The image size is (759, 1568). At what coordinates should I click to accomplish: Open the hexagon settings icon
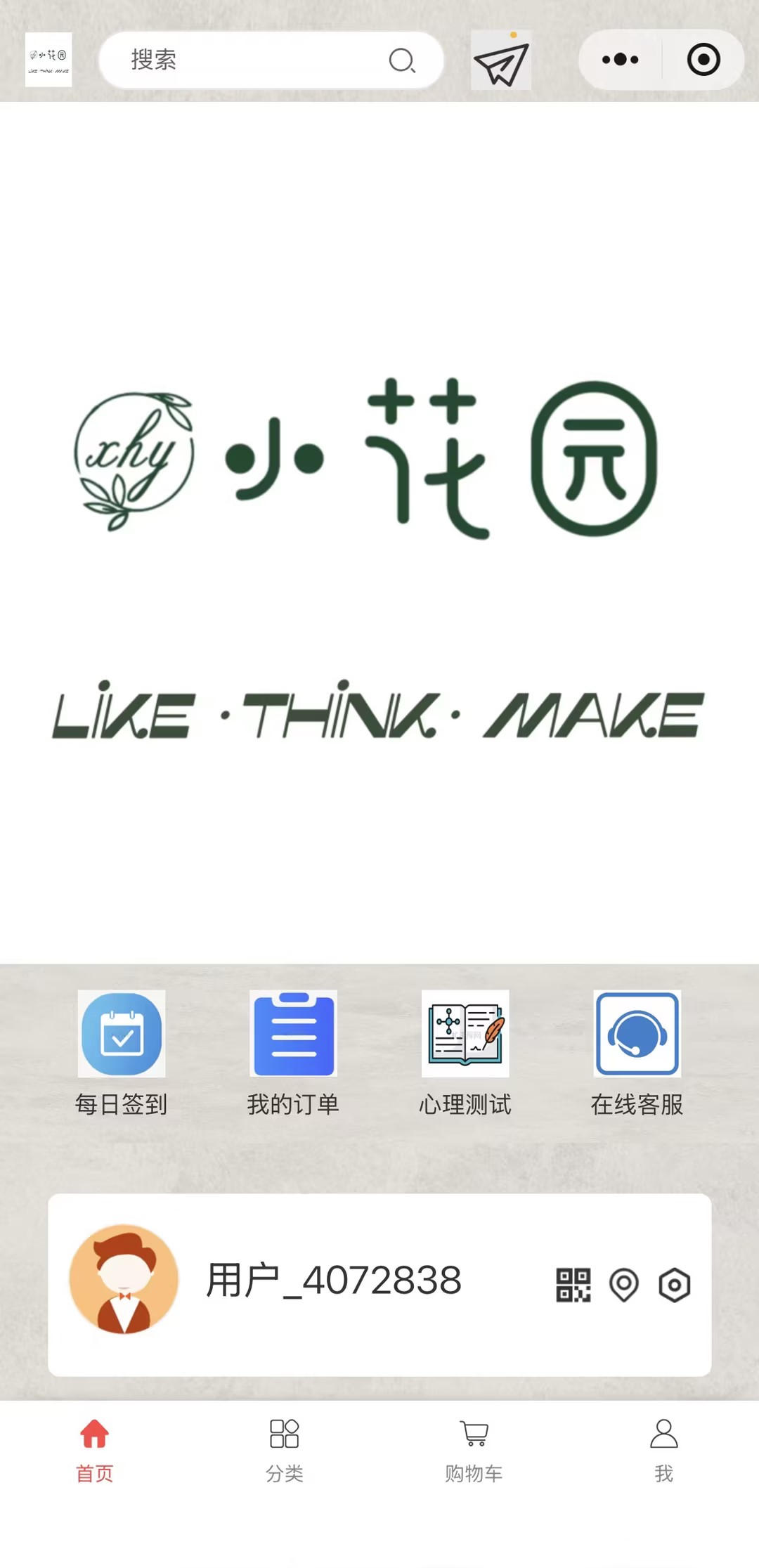(x=674, y=1285)
